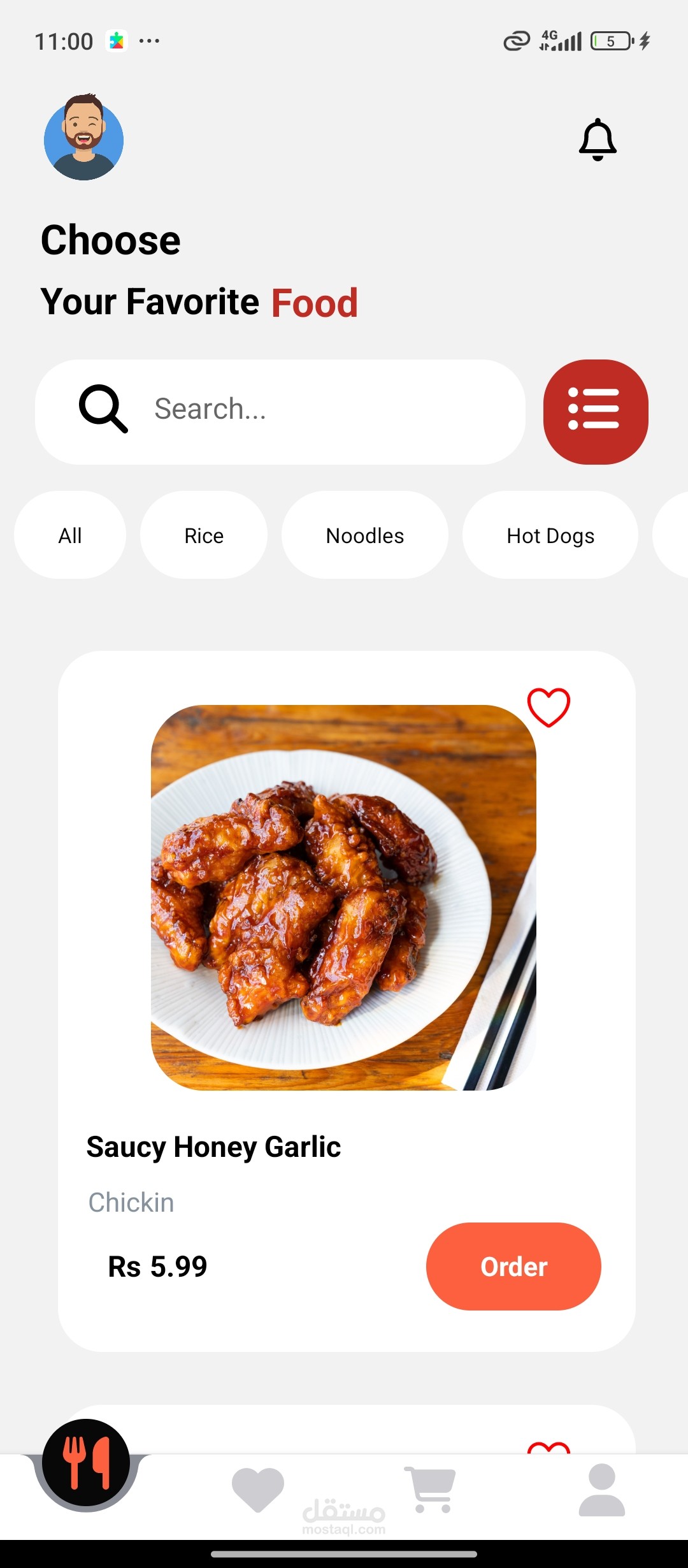Go to the favorites heart tab
Viewport: 688px width, 1568px height.
pyautogui.click(x=257, y=1489)
